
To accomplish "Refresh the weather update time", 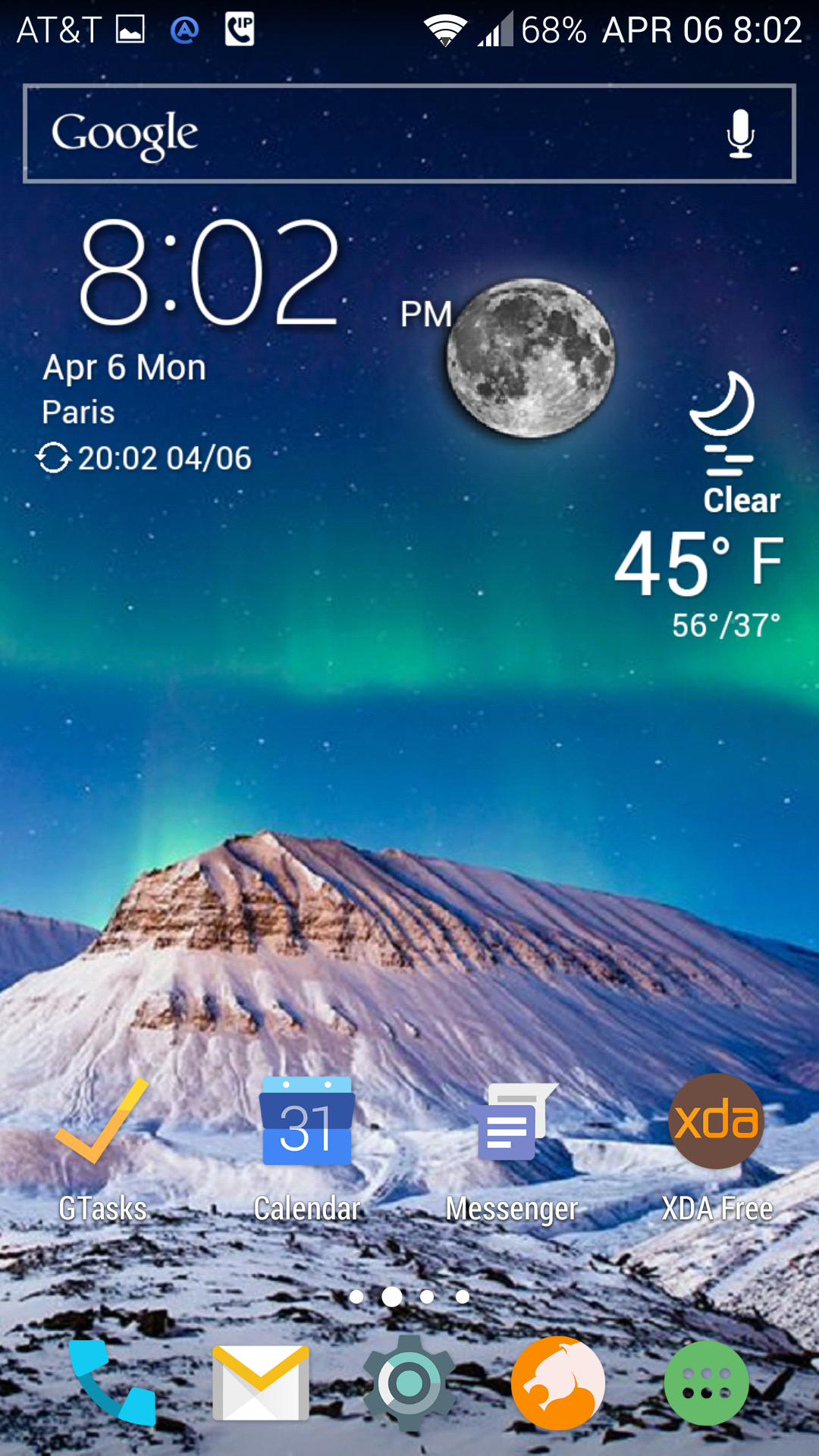I will pyautogui.click(x=53, y=457).
